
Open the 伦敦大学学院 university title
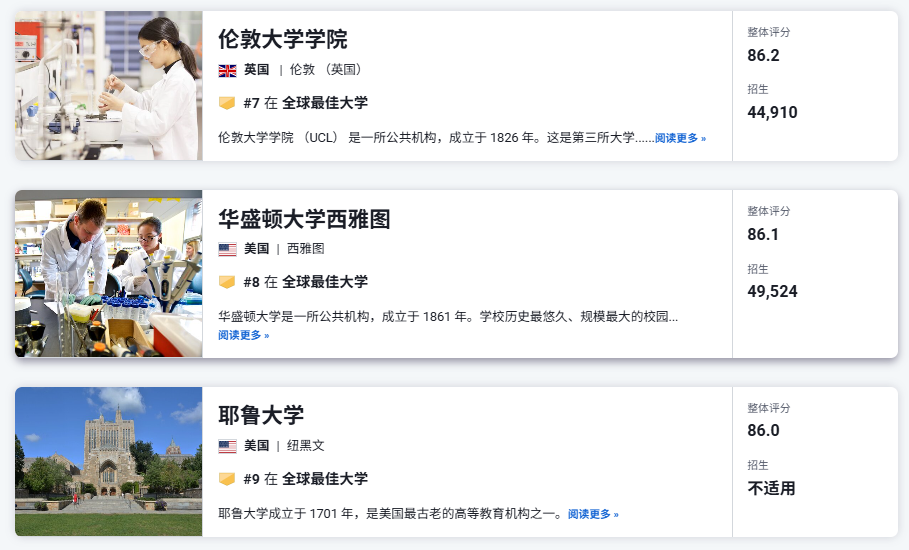point(283,40)
